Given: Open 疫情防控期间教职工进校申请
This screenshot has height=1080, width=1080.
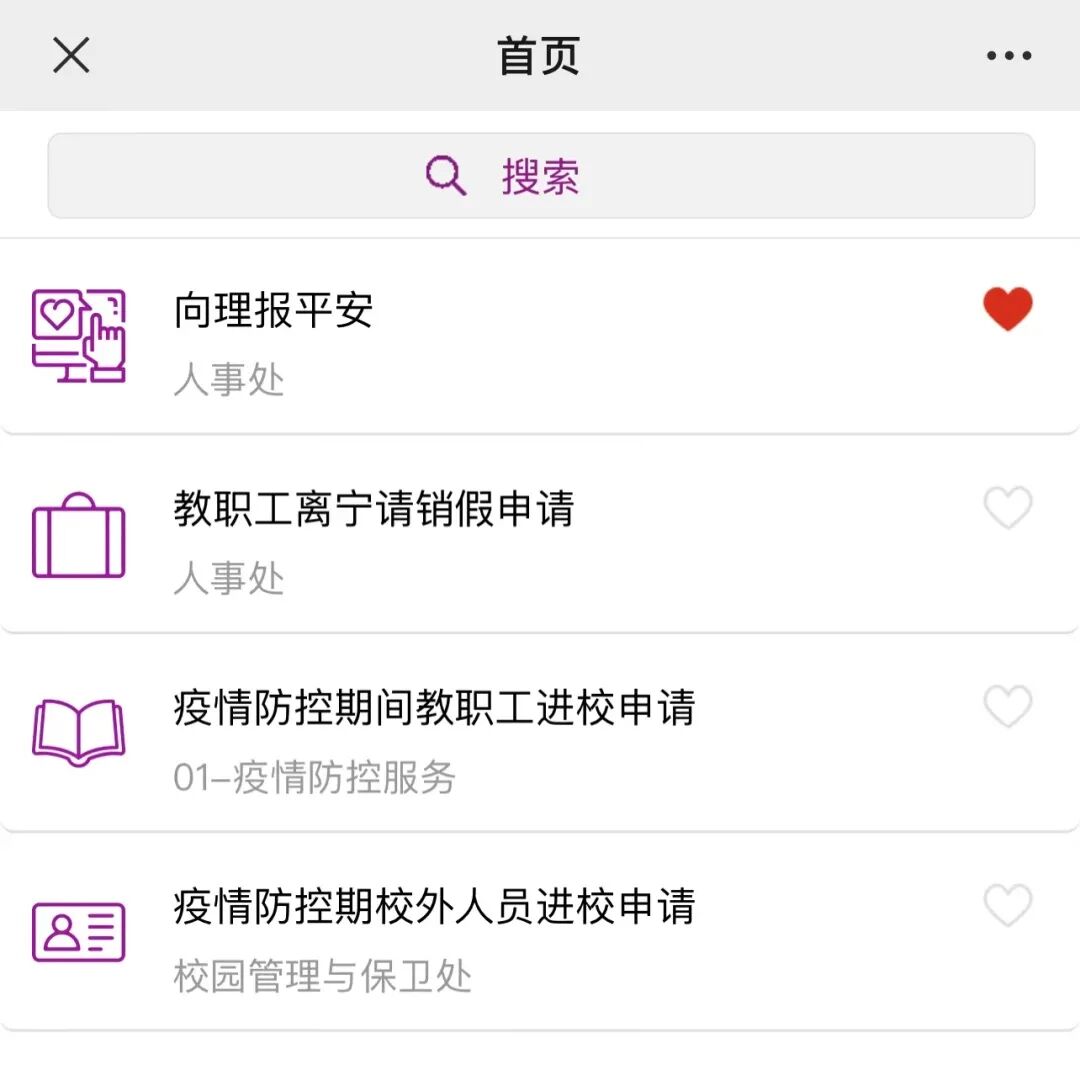Looking at the screenshot, I should [540, 734].
